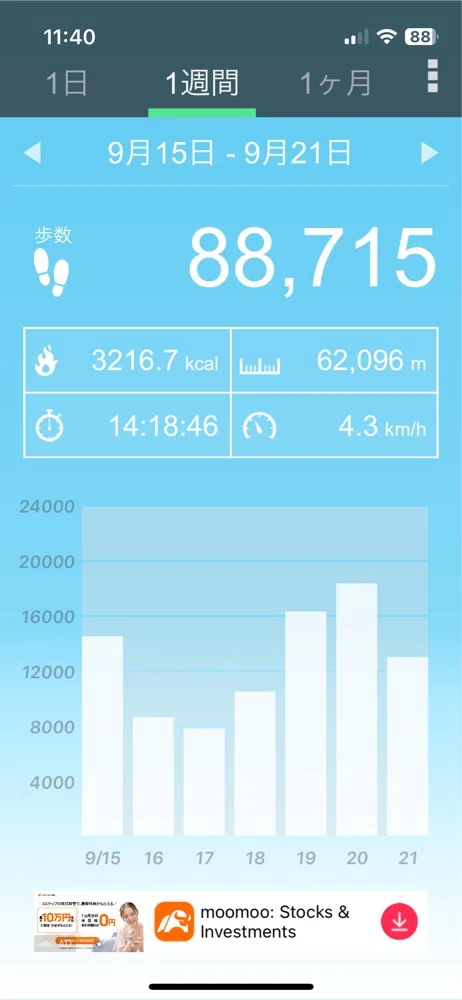Image resolution: width=462 pixels, height=1000 pixels.
Task: Go to the previous week arrow
Action: (x=32, y=154)
